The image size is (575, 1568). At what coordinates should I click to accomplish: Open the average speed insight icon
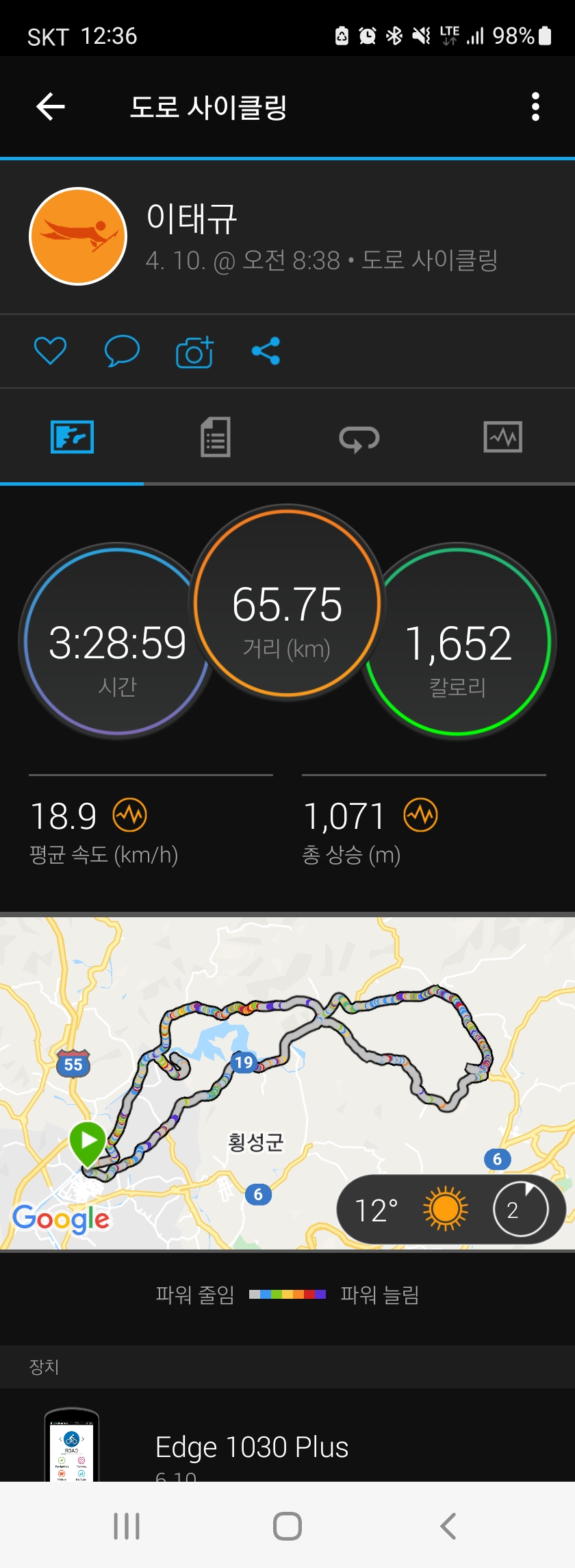130,815
